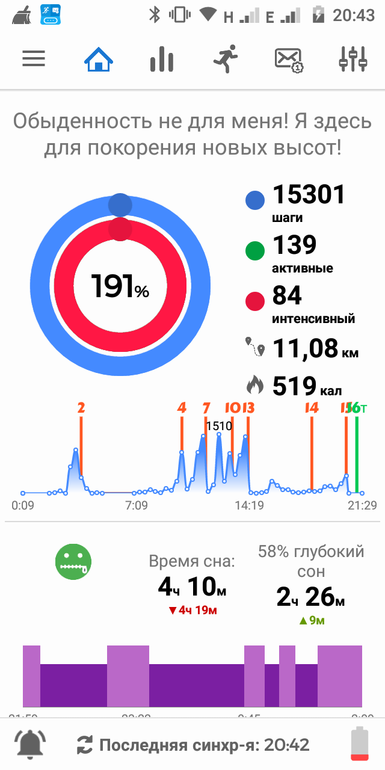This screenshot has width=385, height=770.
Task: Sync now via last sync refresh
Action: coord(193,745)
